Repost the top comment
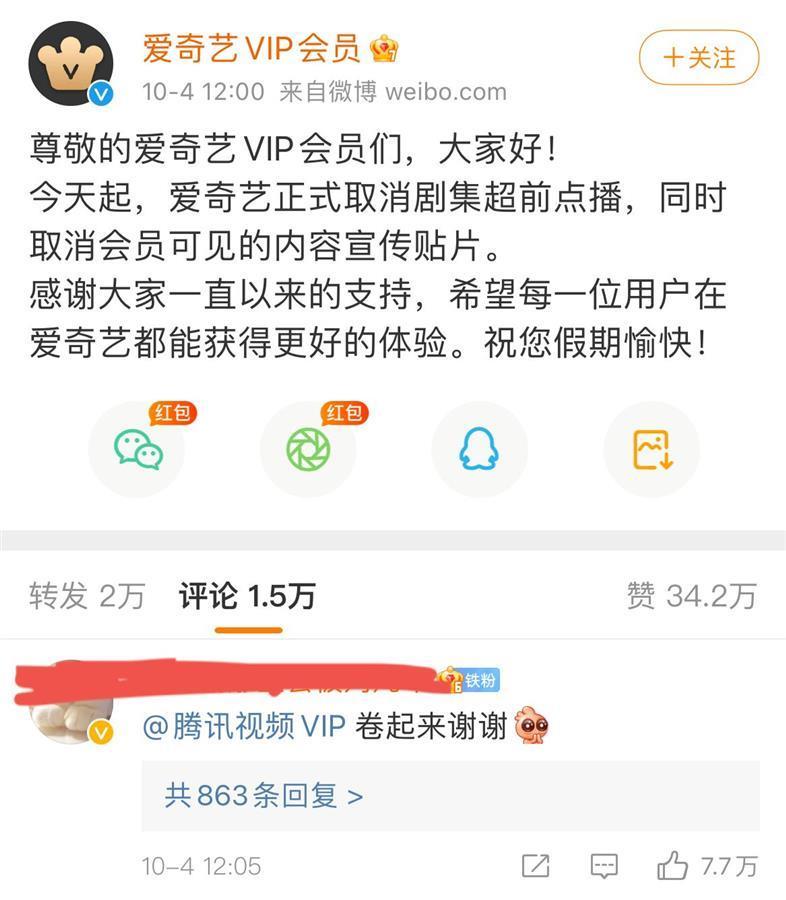This screenshot has width=786, height=900. pos(535,866)
